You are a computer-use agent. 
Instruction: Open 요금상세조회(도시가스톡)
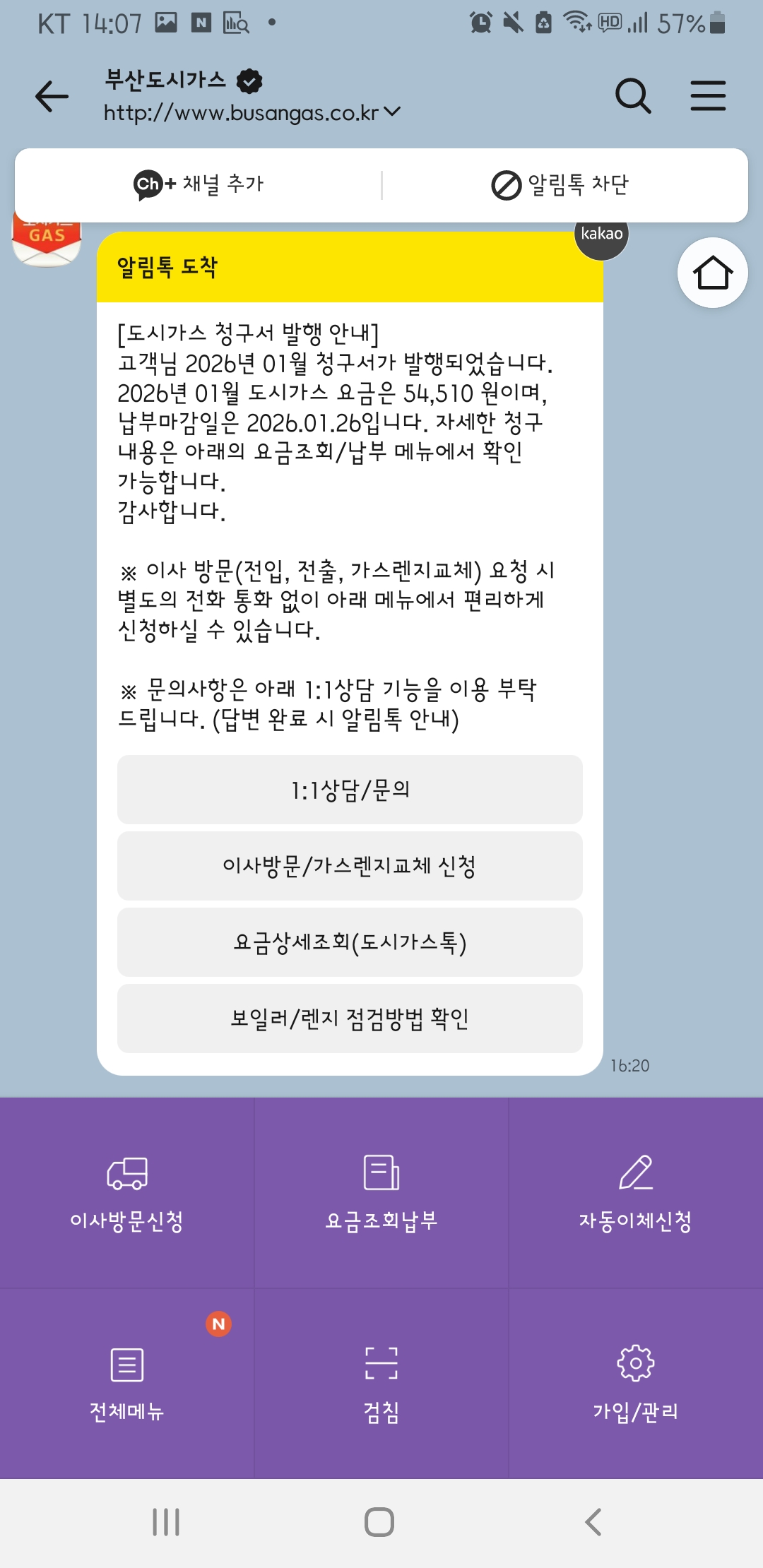[x=350, y=942]
